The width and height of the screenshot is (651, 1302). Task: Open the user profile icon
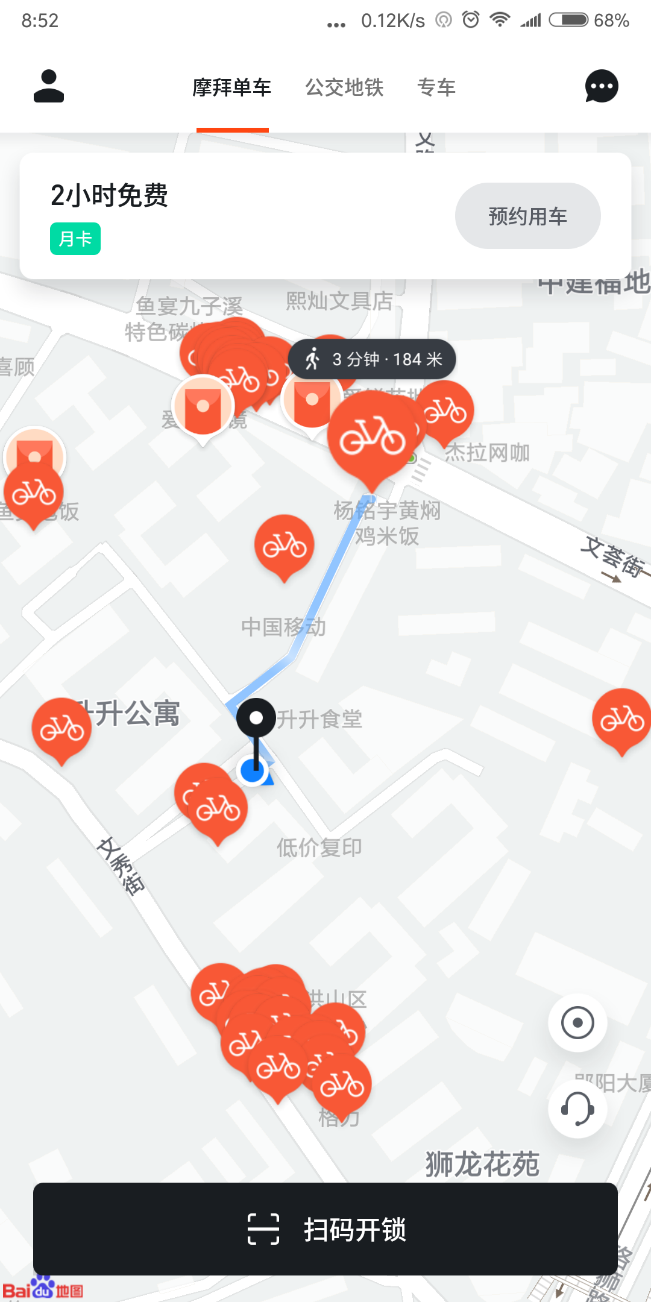(49, 87)
